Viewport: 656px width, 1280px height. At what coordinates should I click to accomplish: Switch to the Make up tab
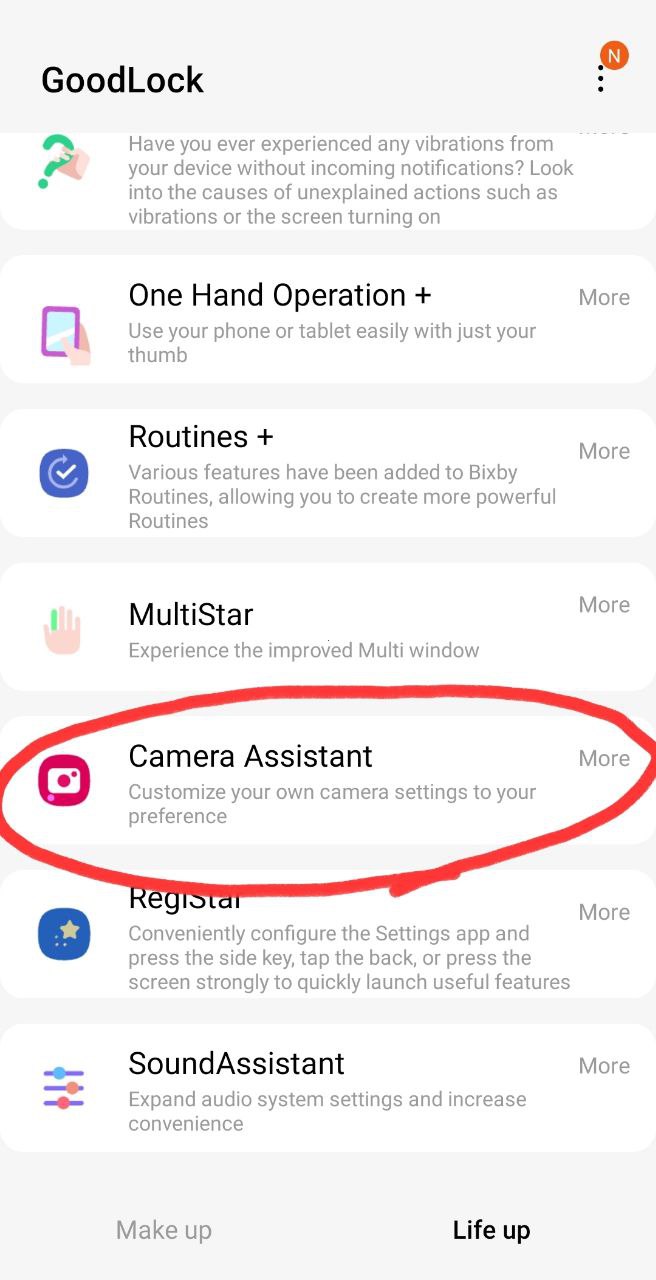[164, 1229]
